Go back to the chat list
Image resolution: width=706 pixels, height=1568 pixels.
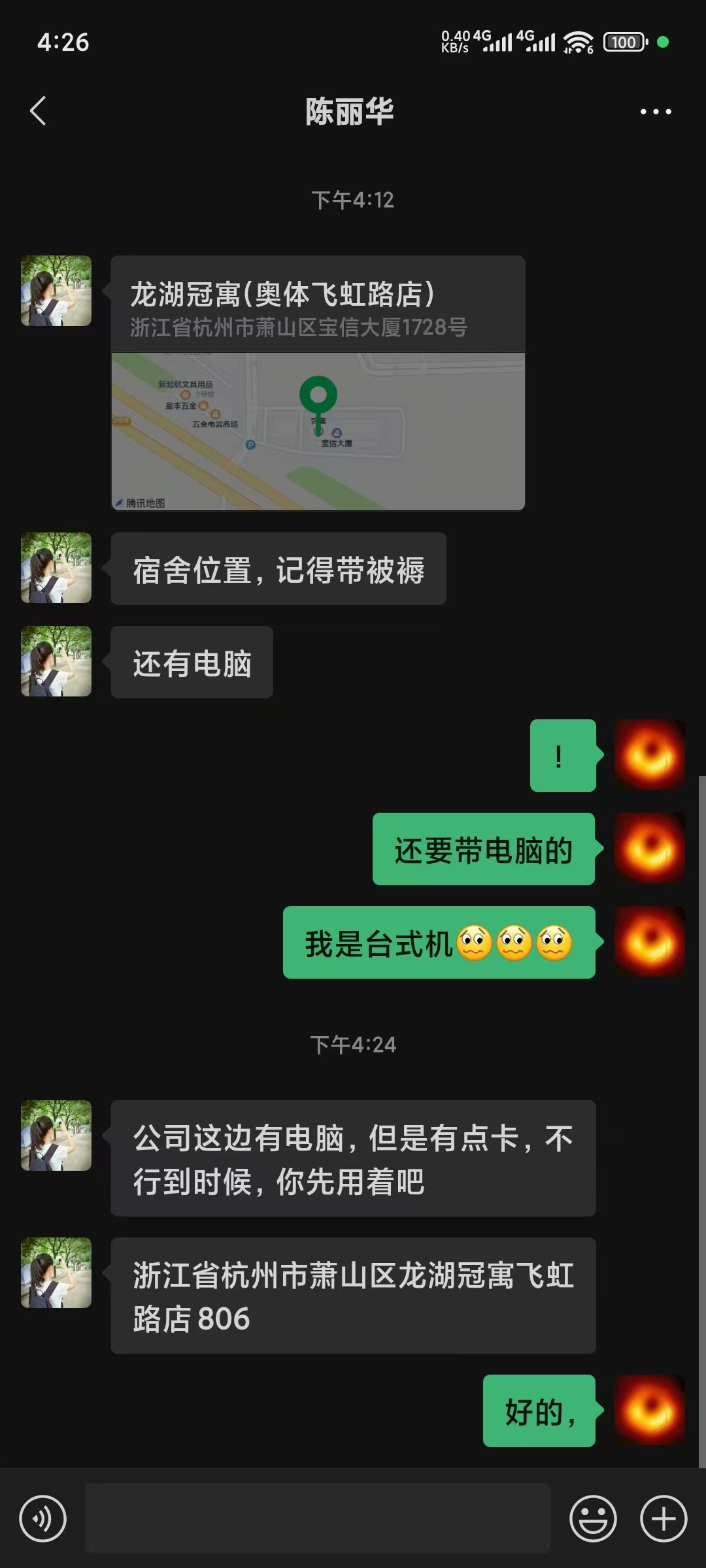38,111
